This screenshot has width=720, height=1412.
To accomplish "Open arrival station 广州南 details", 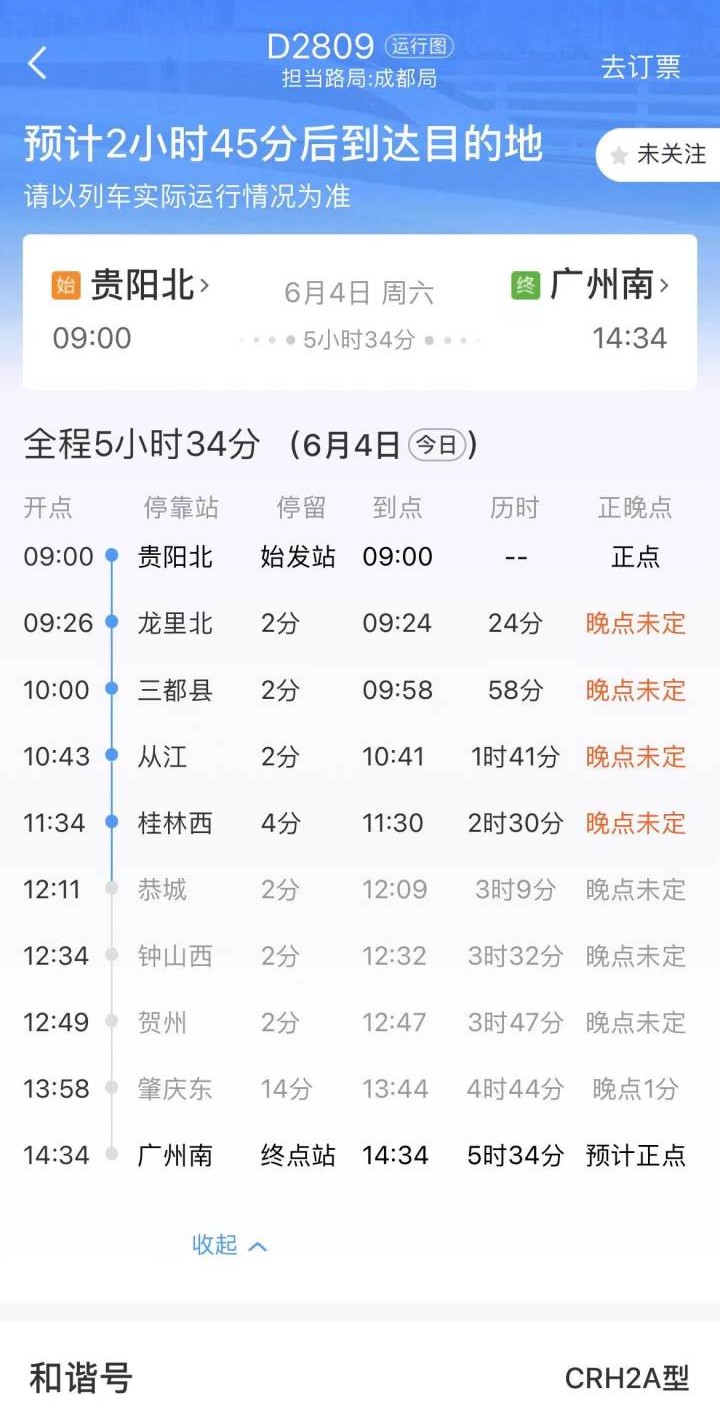I will point(608,286).
